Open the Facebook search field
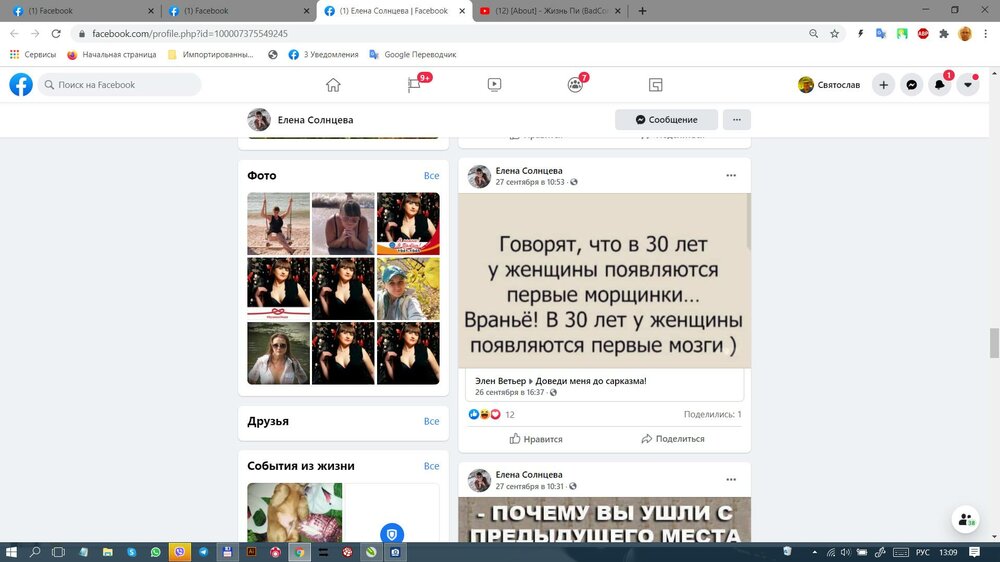 (120, 85)
